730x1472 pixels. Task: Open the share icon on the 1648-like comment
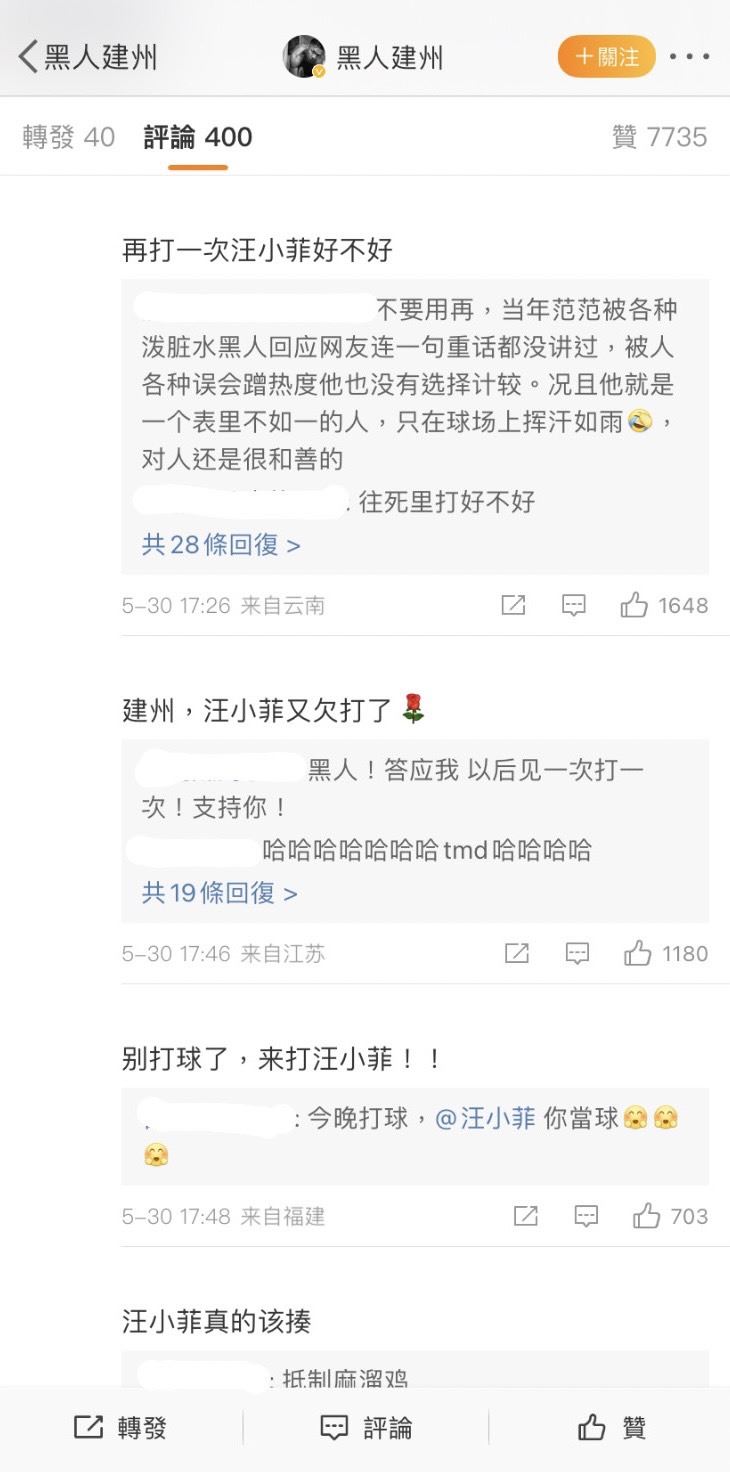click(x=515, y=604)
